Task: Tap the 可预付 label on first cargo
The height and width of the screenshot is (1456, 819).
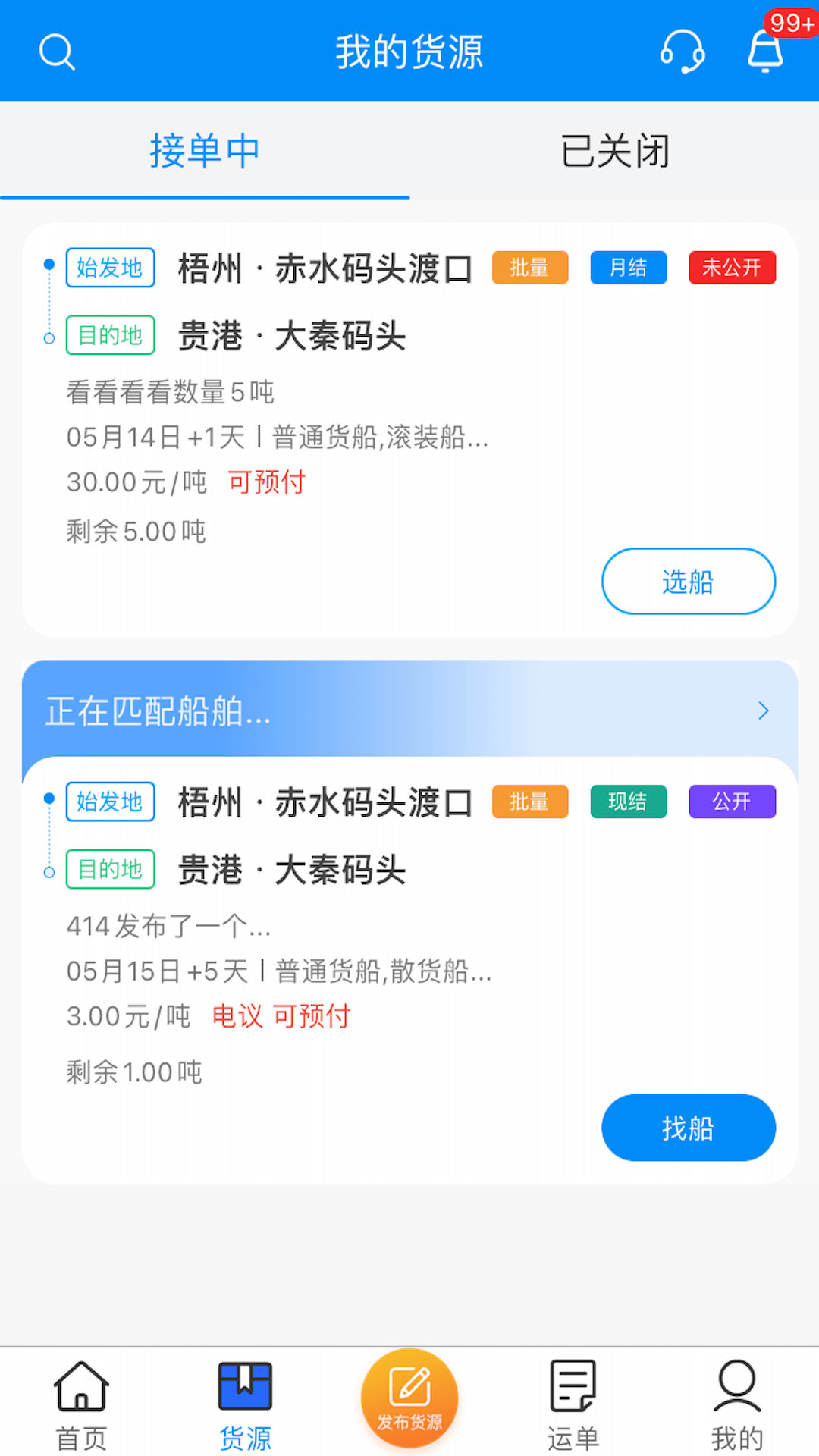Action: (x=267, y=482)
